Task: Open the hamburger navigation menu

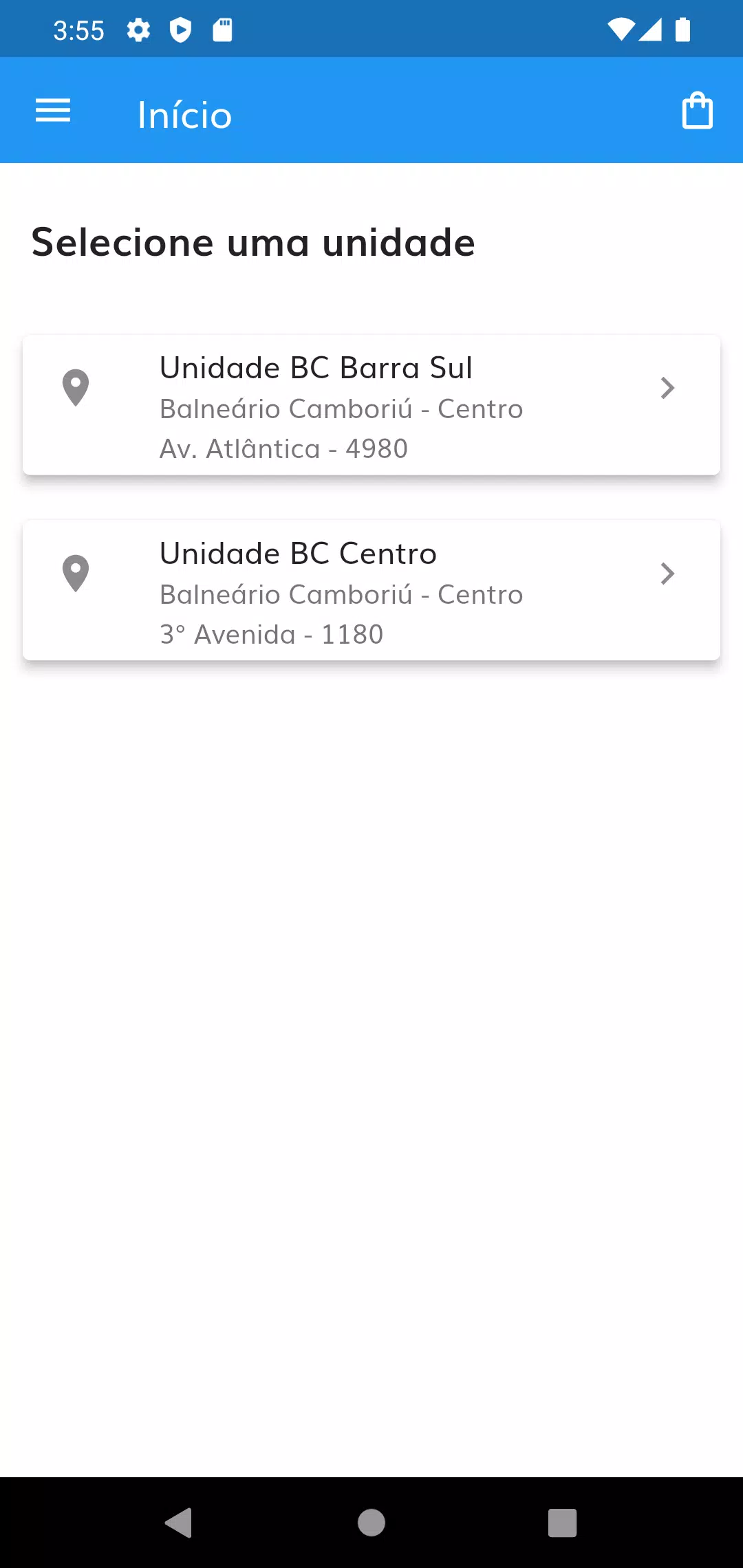Action: coord(53,110)
